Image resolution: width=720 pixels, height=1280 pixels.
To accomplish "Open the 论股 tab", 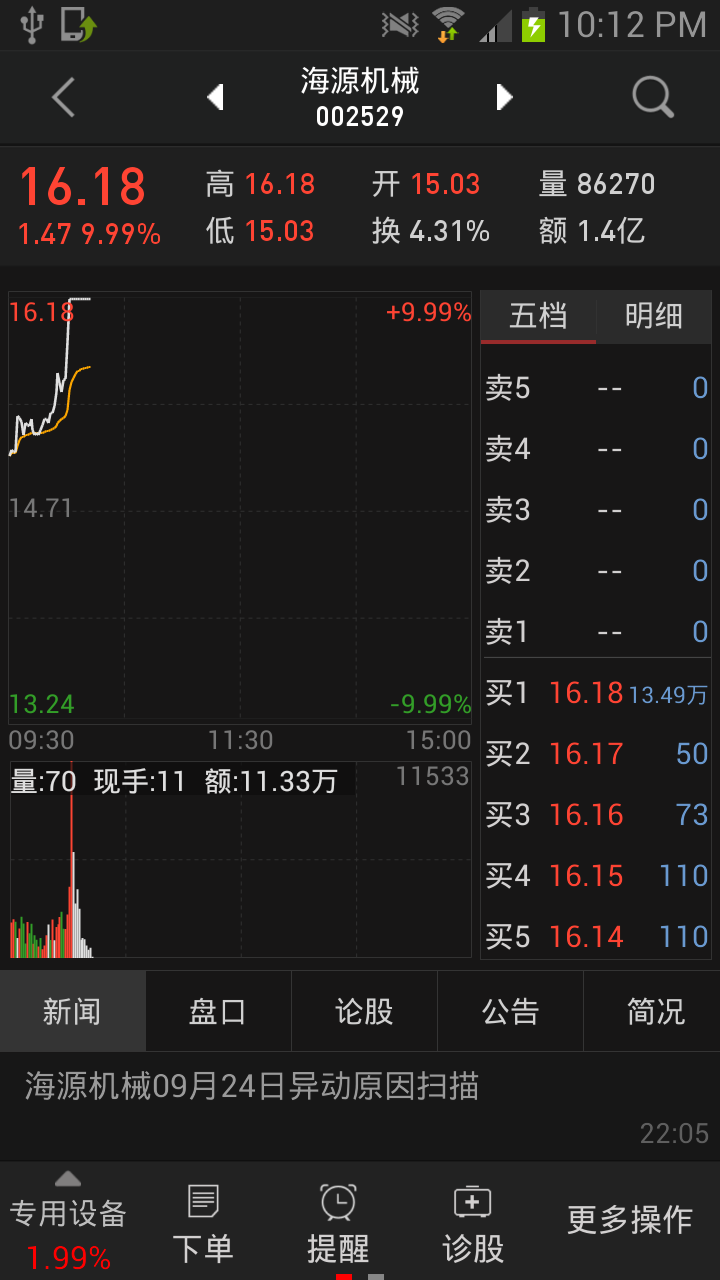I will click(x=364, y=1011).
